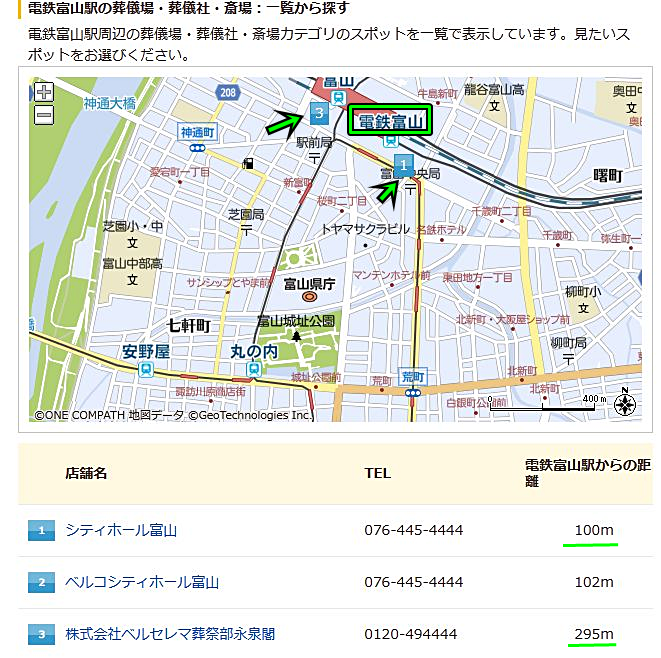Image resolution: width=661 pixels, height=658 pixels.
Task: Open シティホール富山 listing
Action: click(121, 530)
